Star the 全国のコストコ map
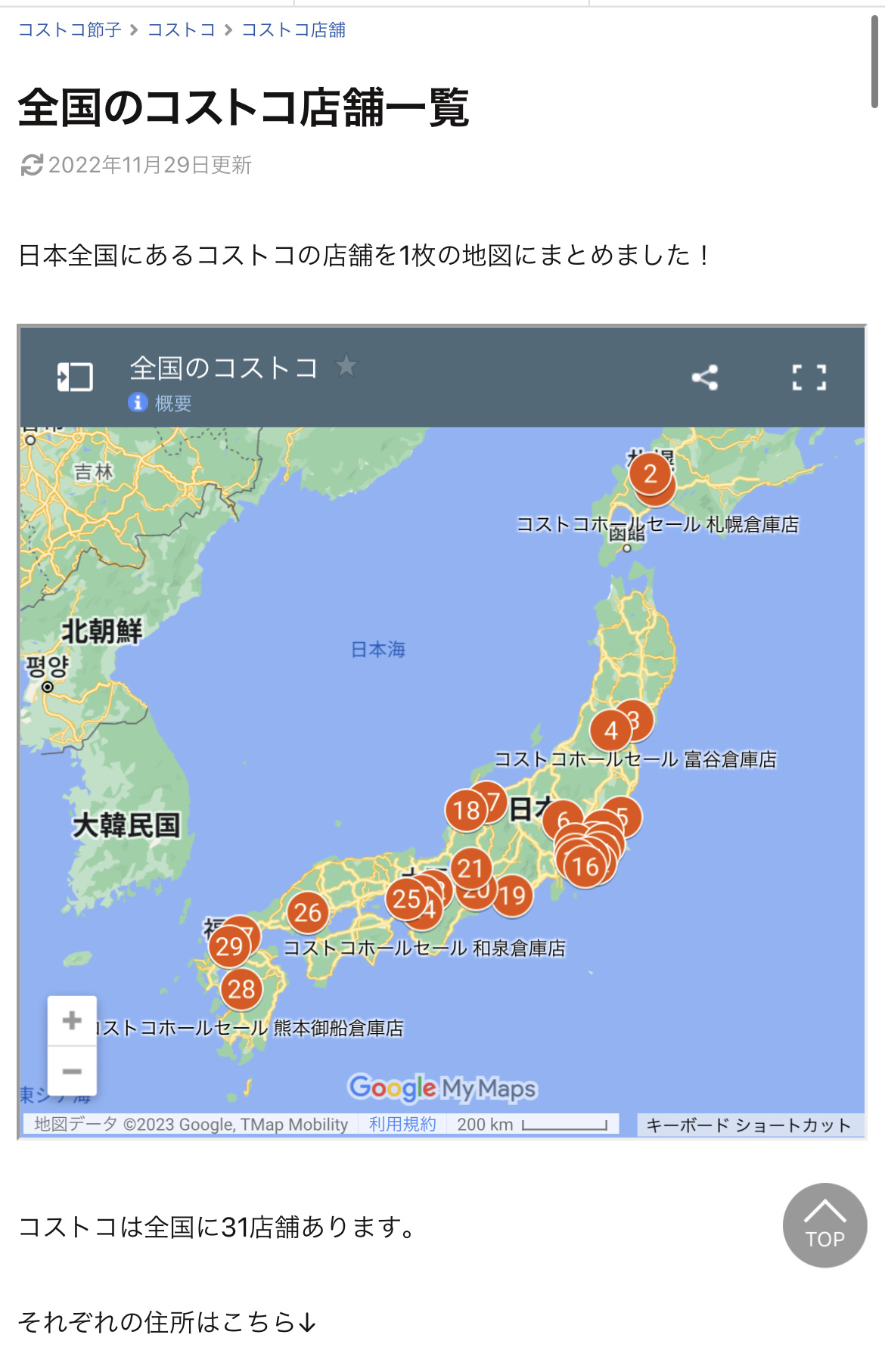Viewport: 885px width, 1372px height. point(346,366)
